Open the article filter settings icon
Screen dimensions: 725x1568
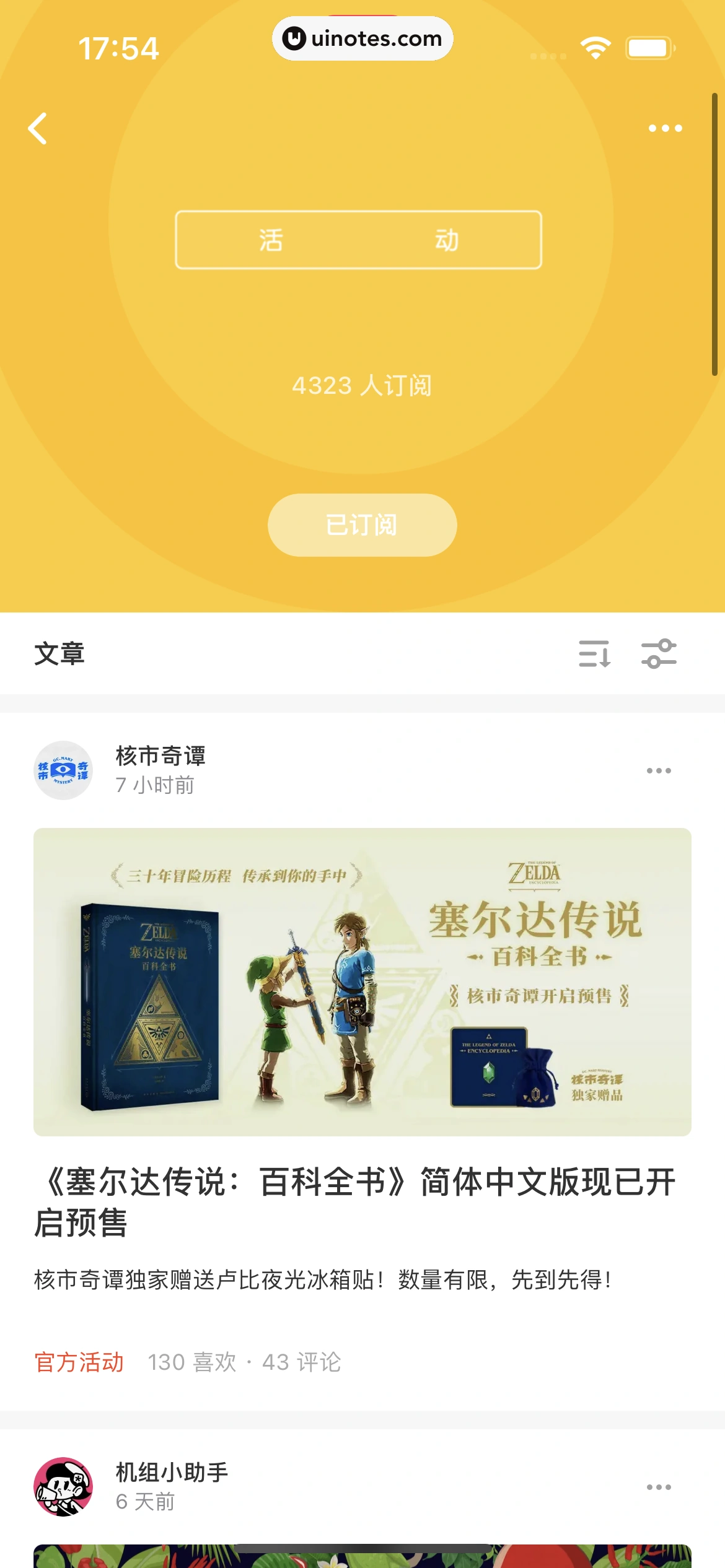[x=659, y=654]
